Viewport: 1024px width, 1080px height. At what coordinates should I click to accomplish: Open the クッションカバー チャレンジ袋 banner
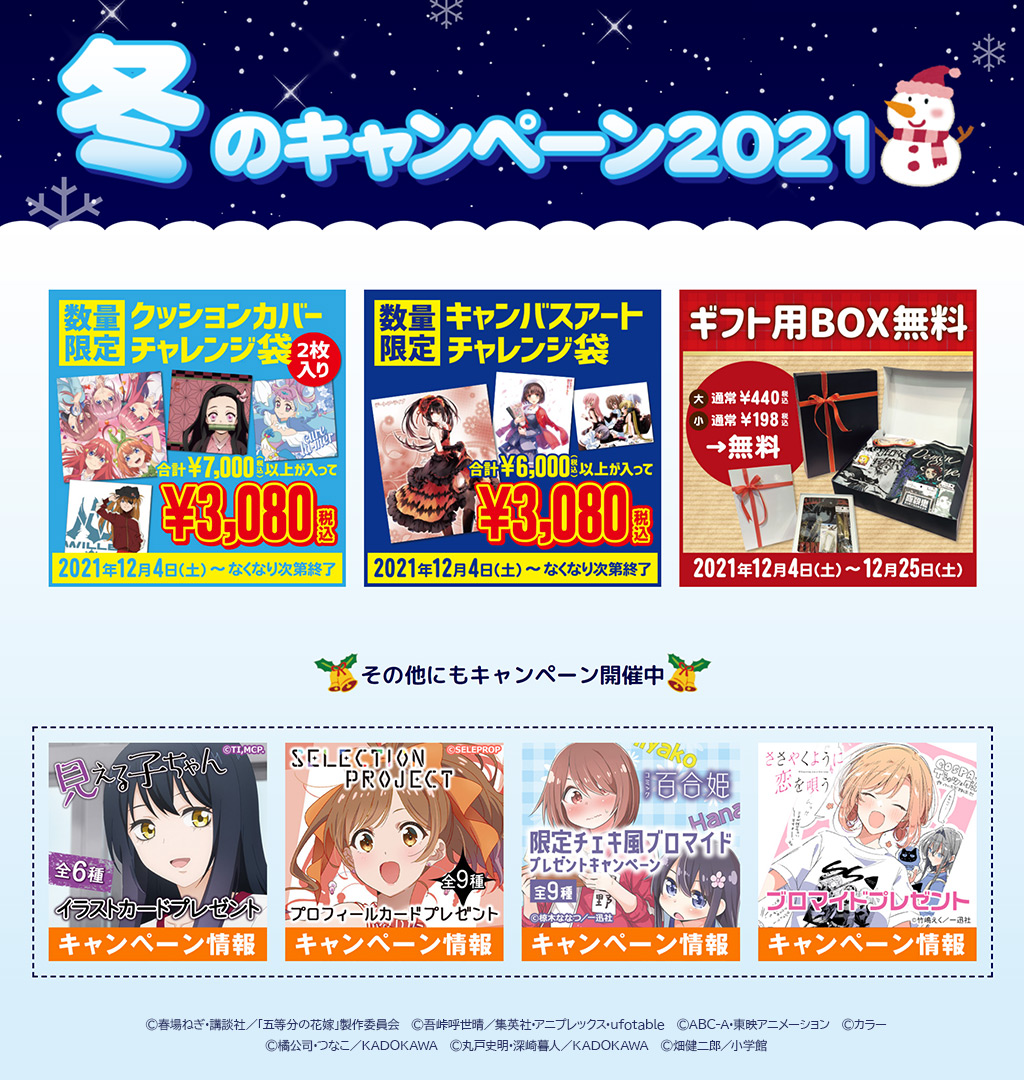coord(197,438)
